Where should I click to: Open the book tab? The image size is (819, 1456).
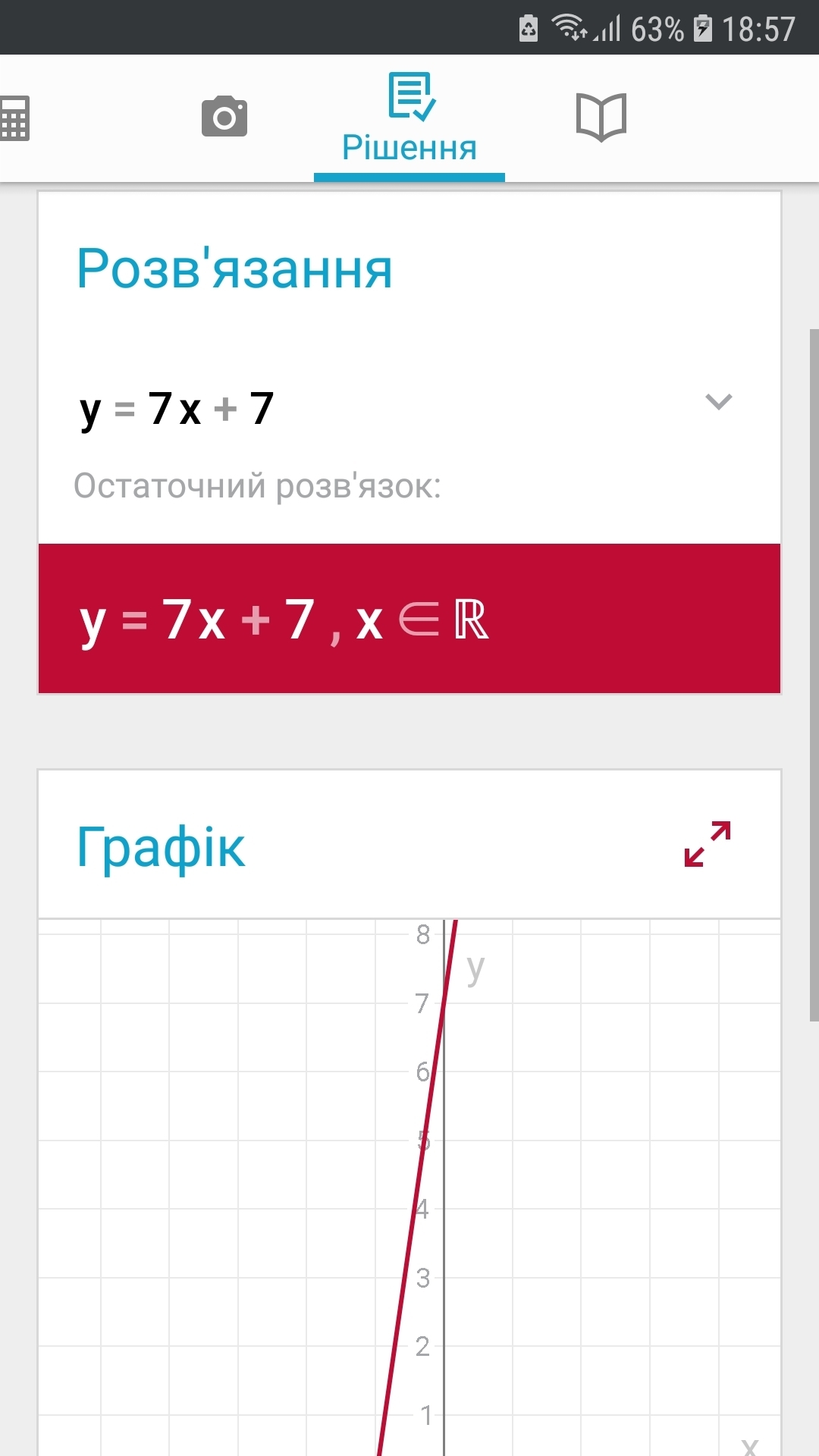(601, 117)
